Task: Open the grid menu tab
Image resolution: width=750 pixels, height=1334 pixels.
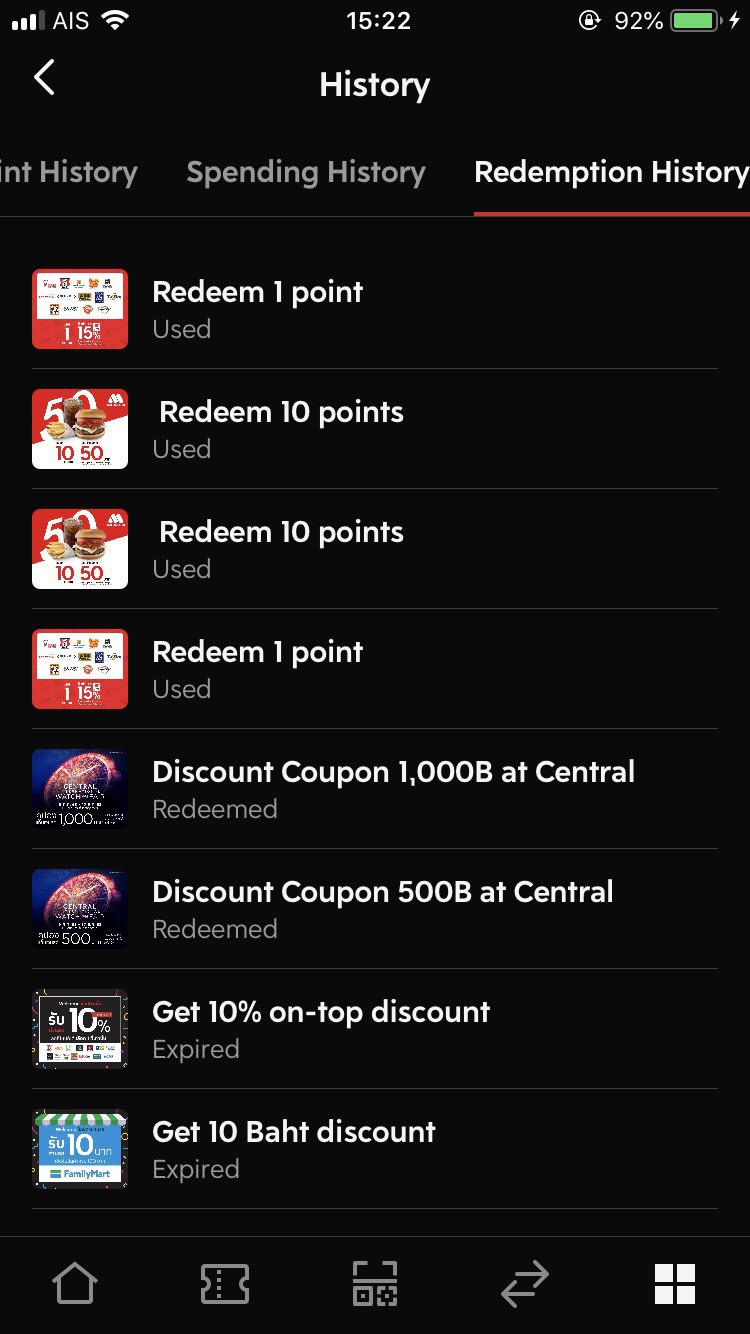Action: pyautogui.click(x=674, y=1284)
